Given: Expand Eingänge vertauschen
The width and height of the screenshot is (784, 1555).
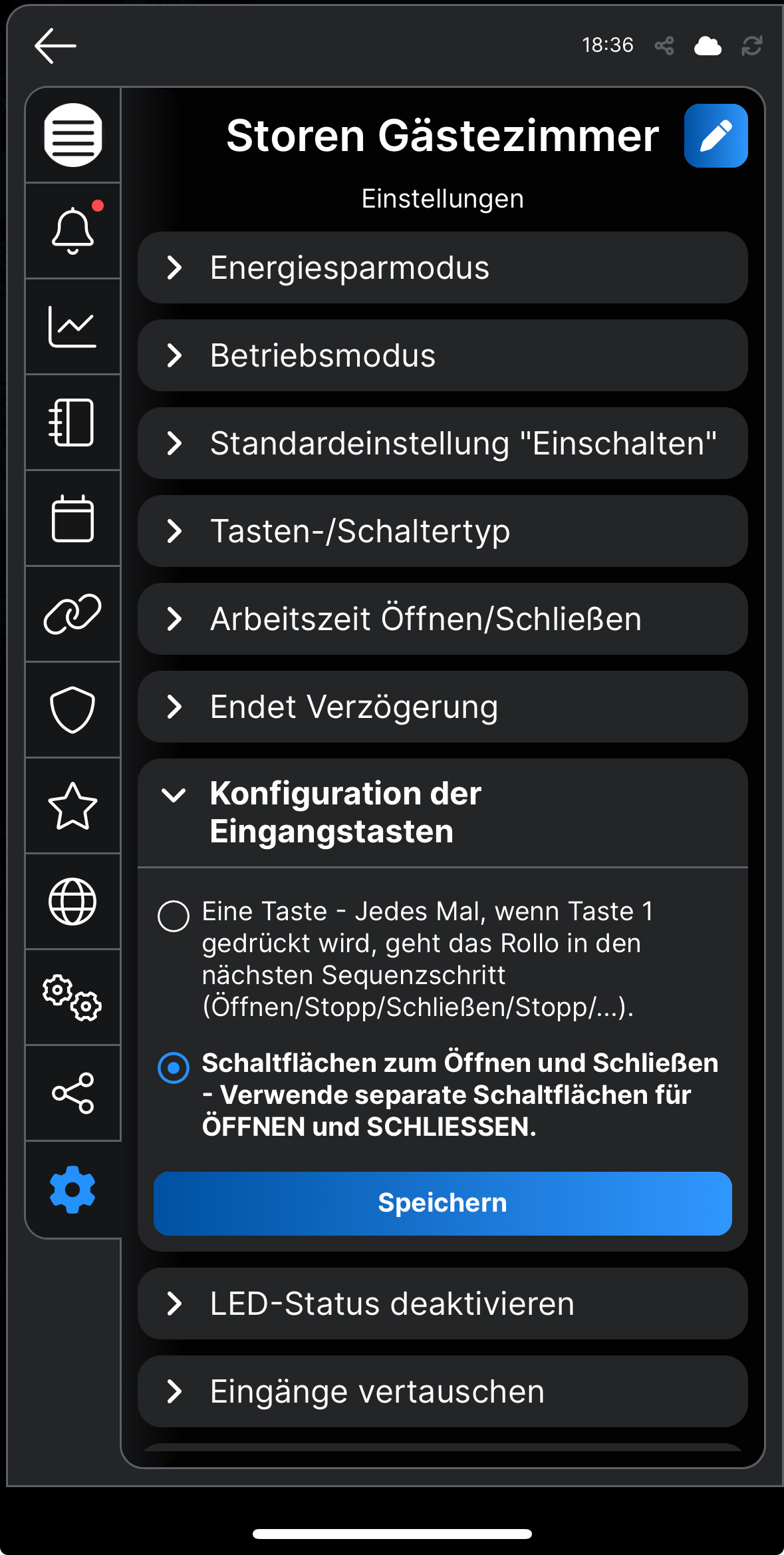Looking at the screenshot, I should click(x=442, y=1391).
